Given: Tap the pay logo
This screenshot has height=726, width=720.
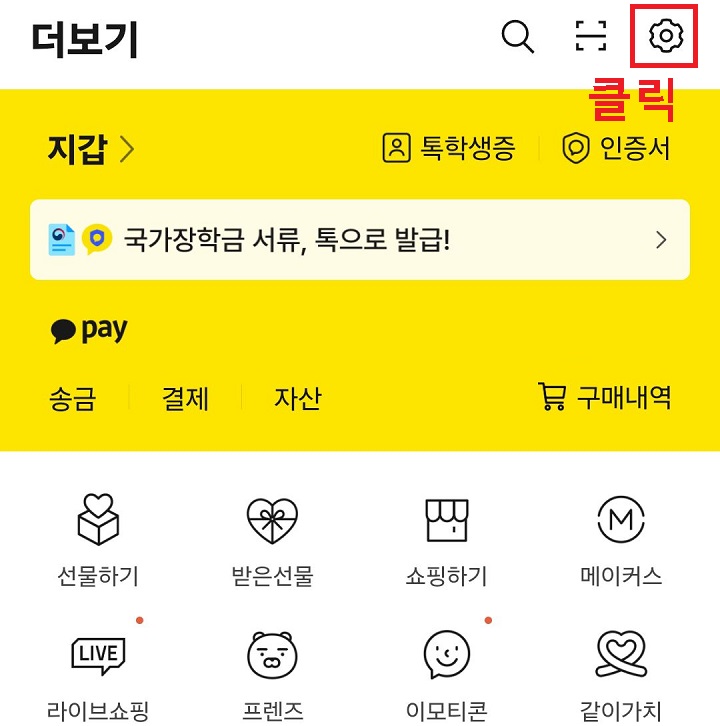Looking at the screenshot, I should click(x=88, y=329).
